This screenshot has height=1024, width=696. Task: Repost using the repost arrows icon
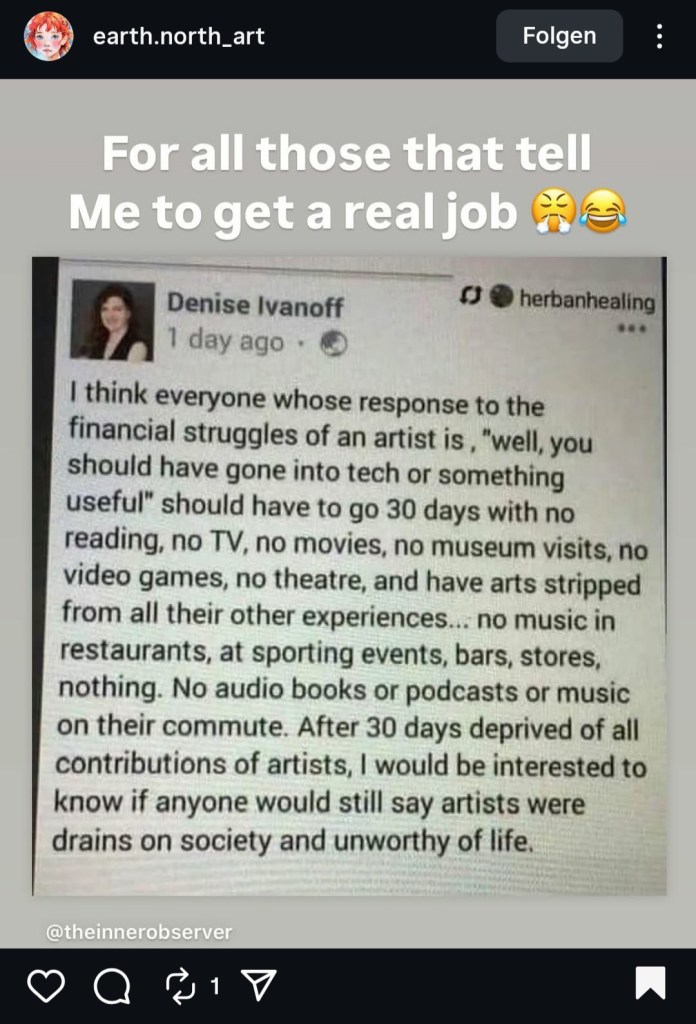click(x=181, y=986)
